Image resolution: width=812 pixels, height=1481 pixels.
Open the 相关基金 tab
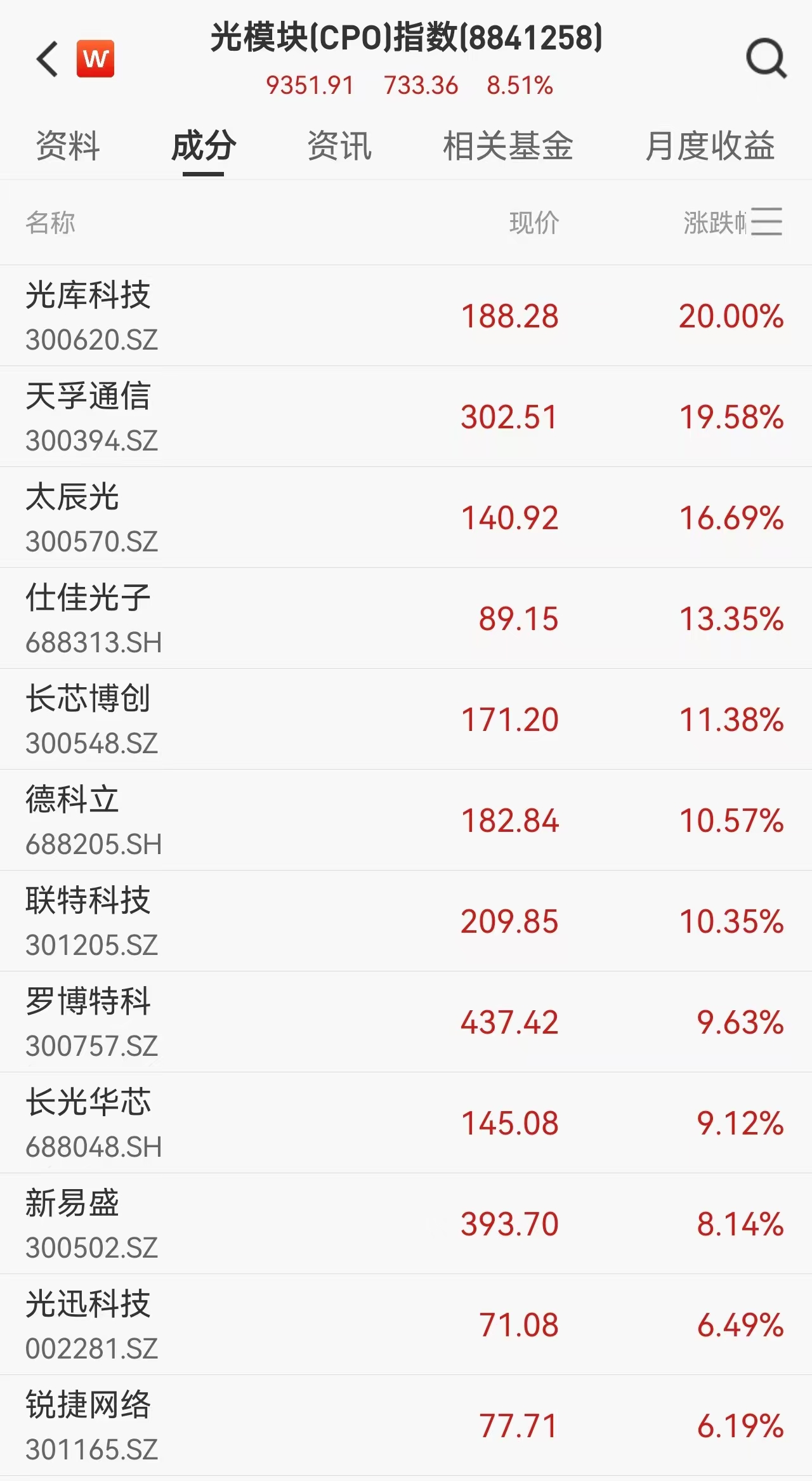tap(509, 146)
